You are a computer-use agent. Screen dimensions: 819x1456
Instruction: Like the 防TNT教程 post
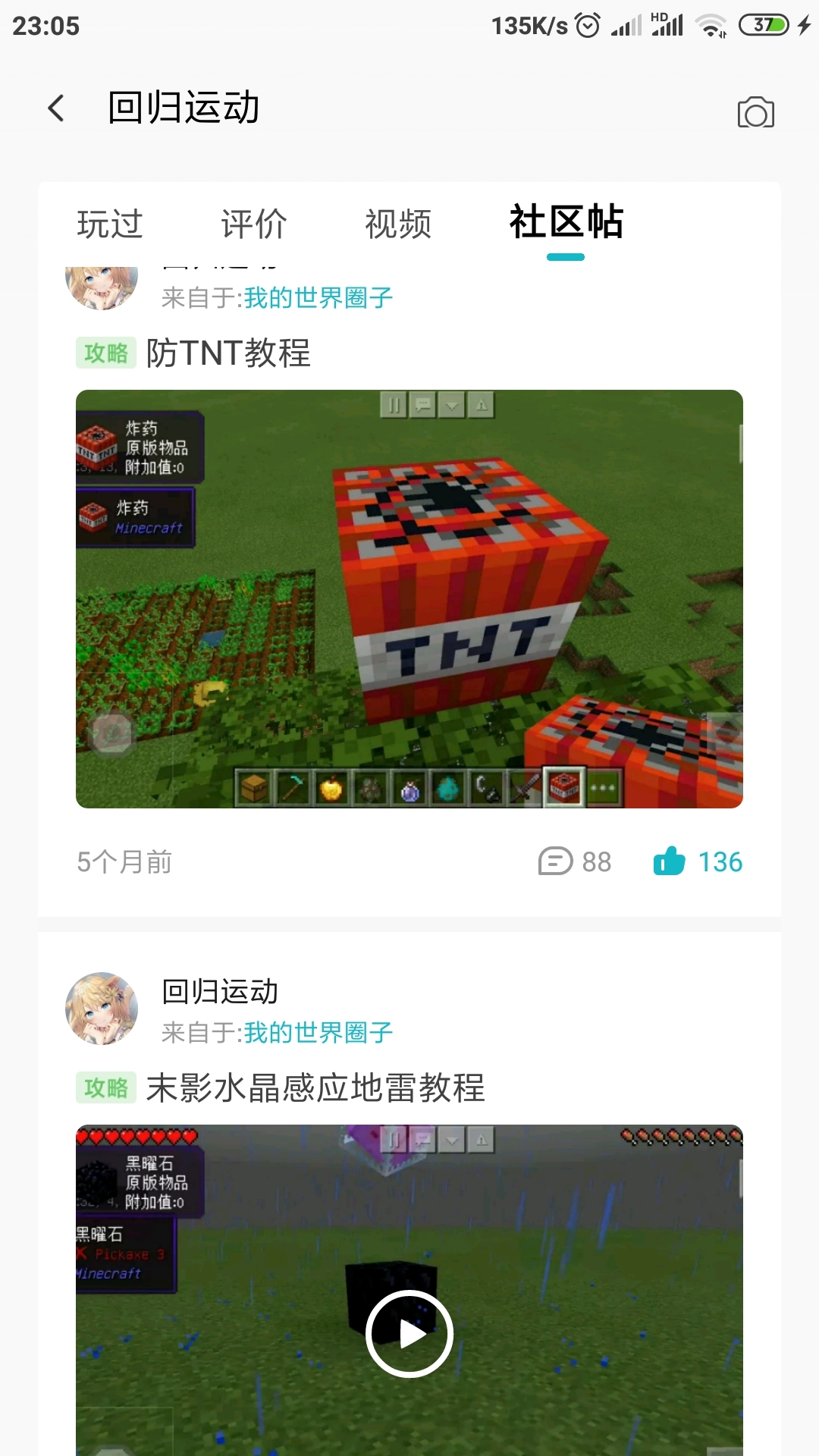click(x=698, y=861)
